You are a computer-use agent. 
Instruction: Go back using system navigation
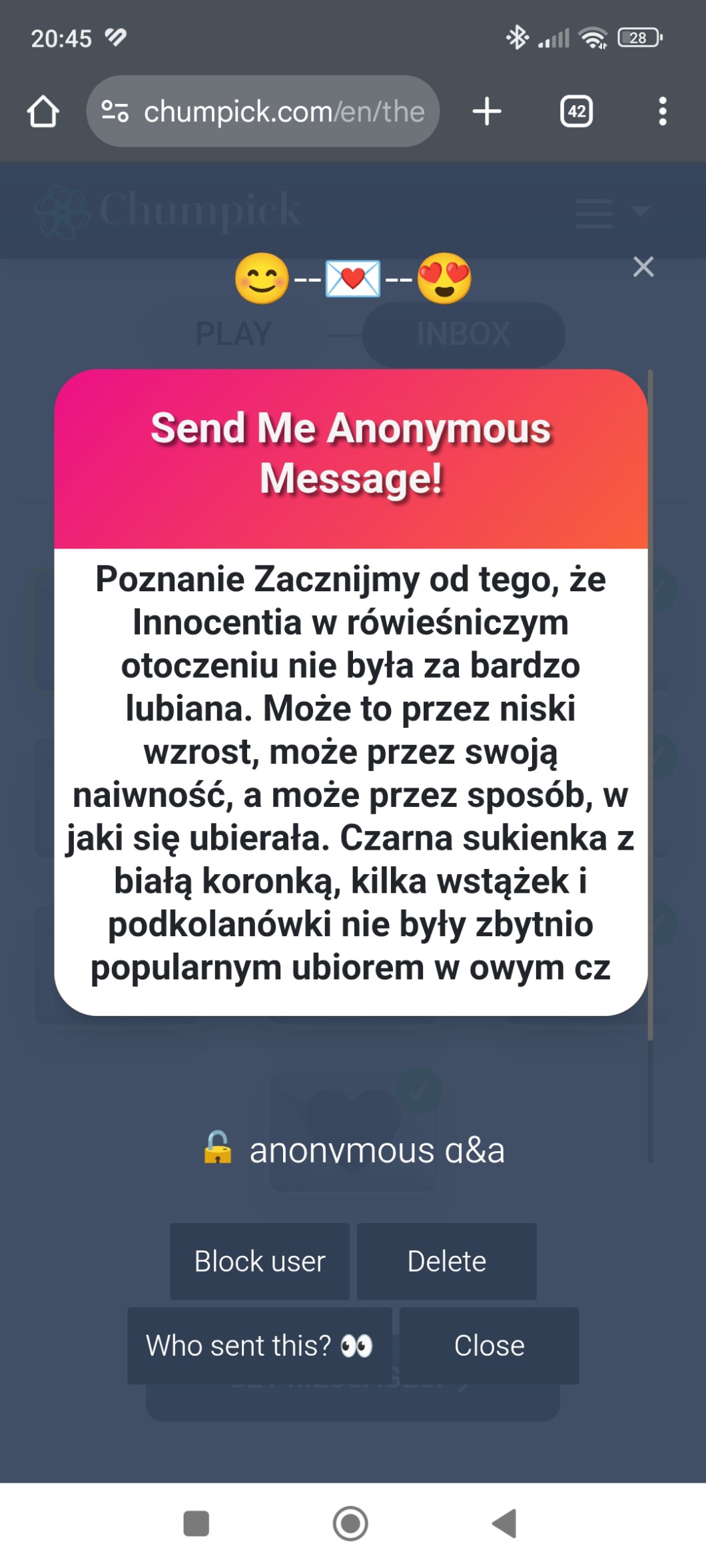pos(504,1523)
